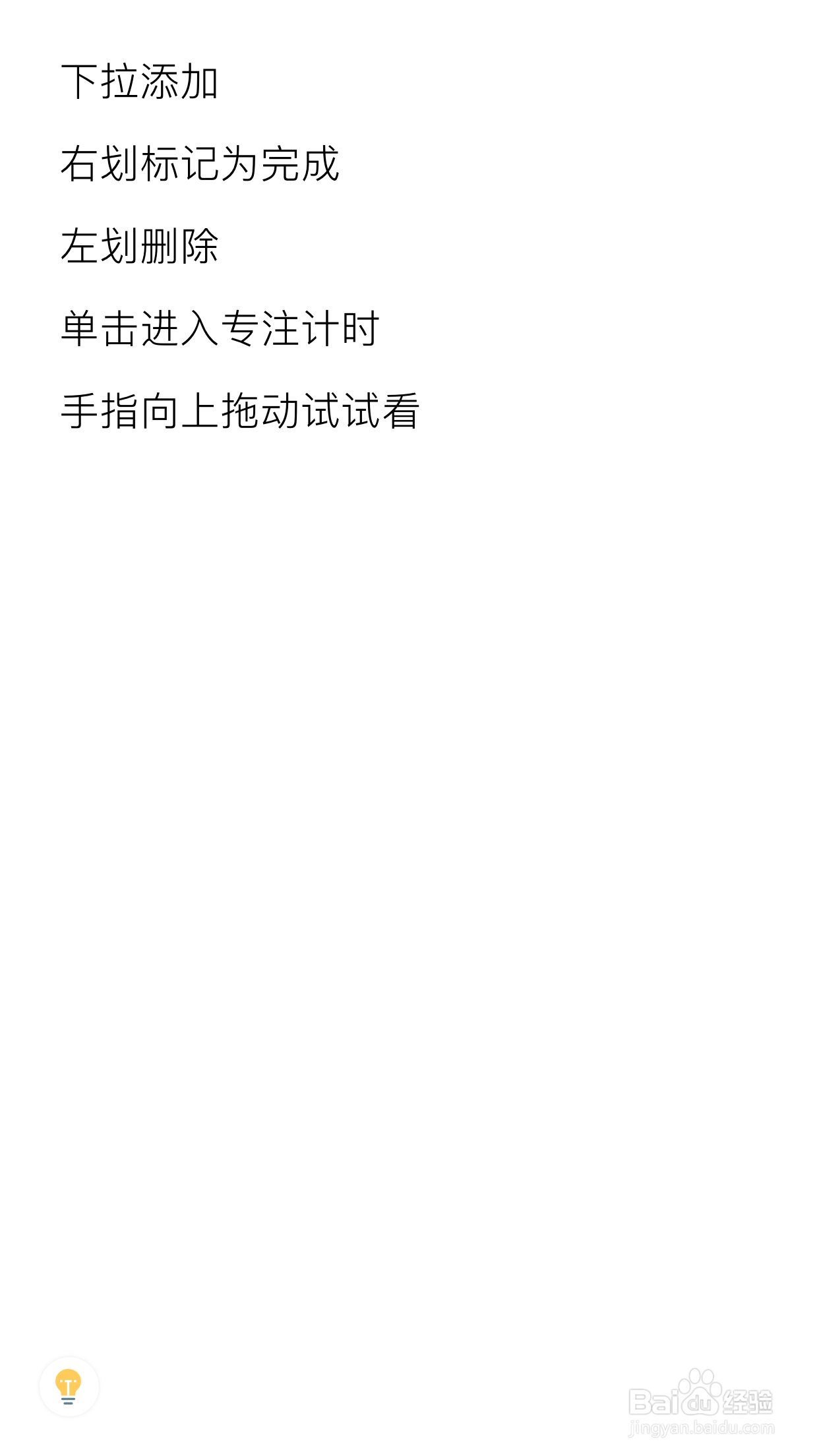Click the empty white area below the instructions
This screenshot has width=819, height=1456.
coord(409,857)
